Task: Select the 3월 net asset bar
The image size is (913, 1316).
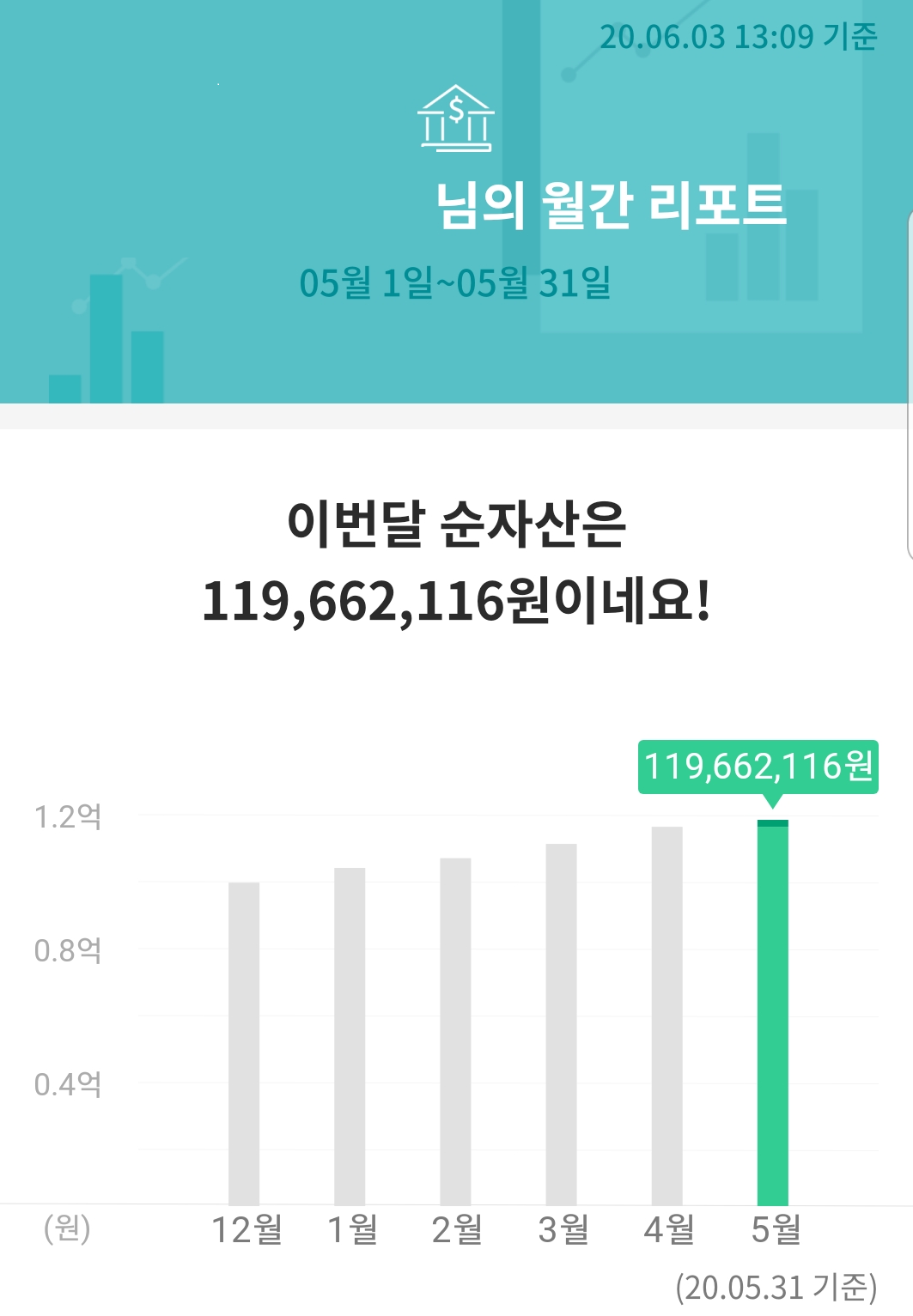Action: tap(561, 1024)
